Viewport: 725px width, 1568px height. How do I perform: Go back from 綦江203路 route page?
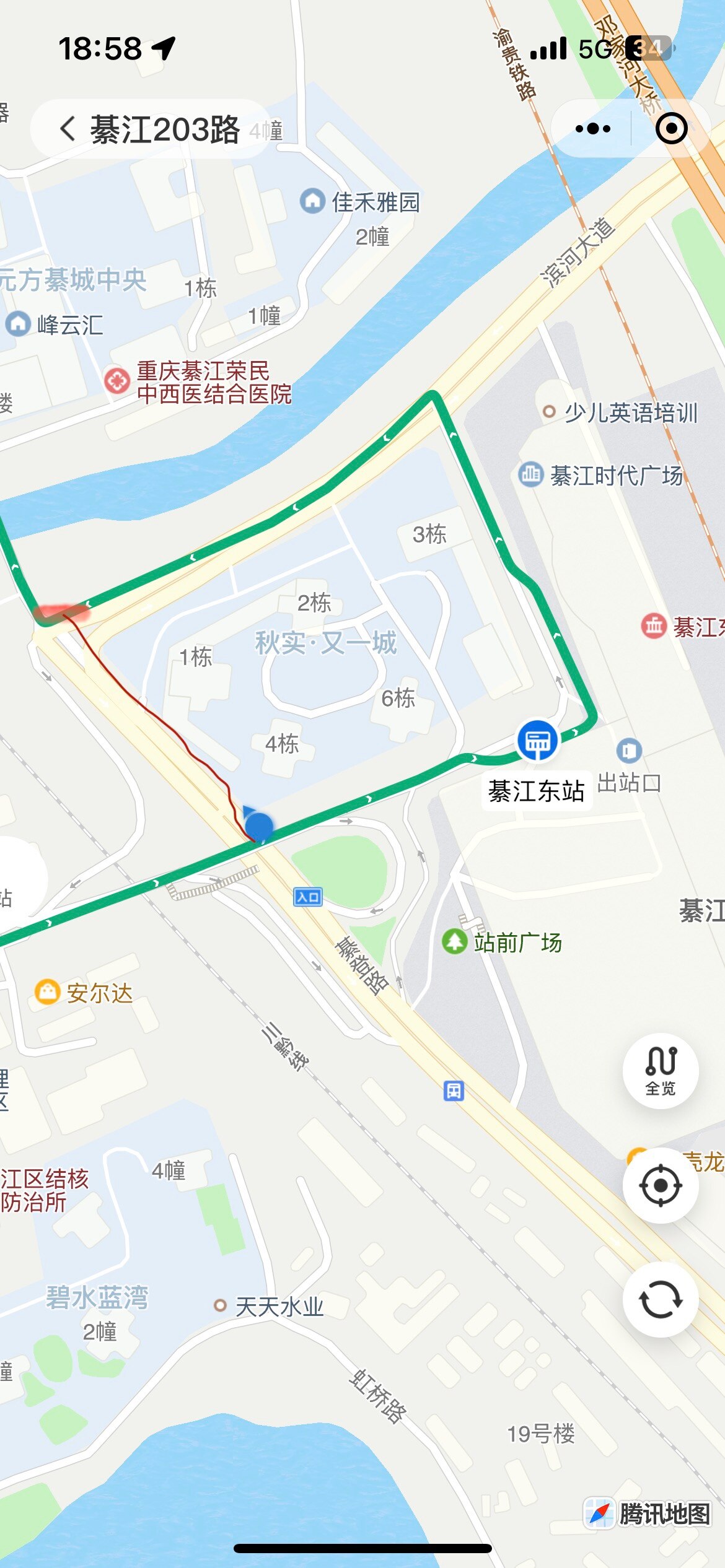click(68, 129)
